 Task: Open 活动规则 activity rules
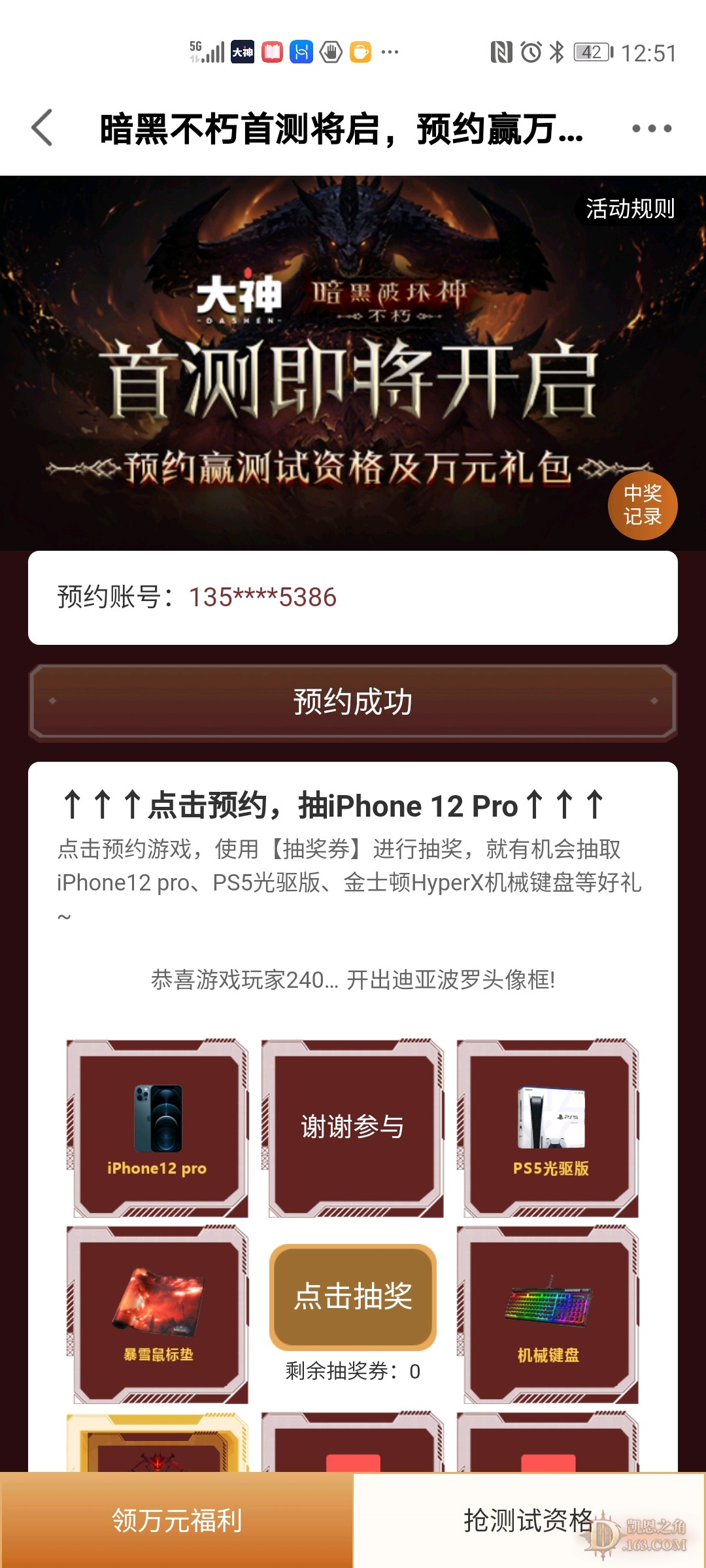tap(630, 209)
